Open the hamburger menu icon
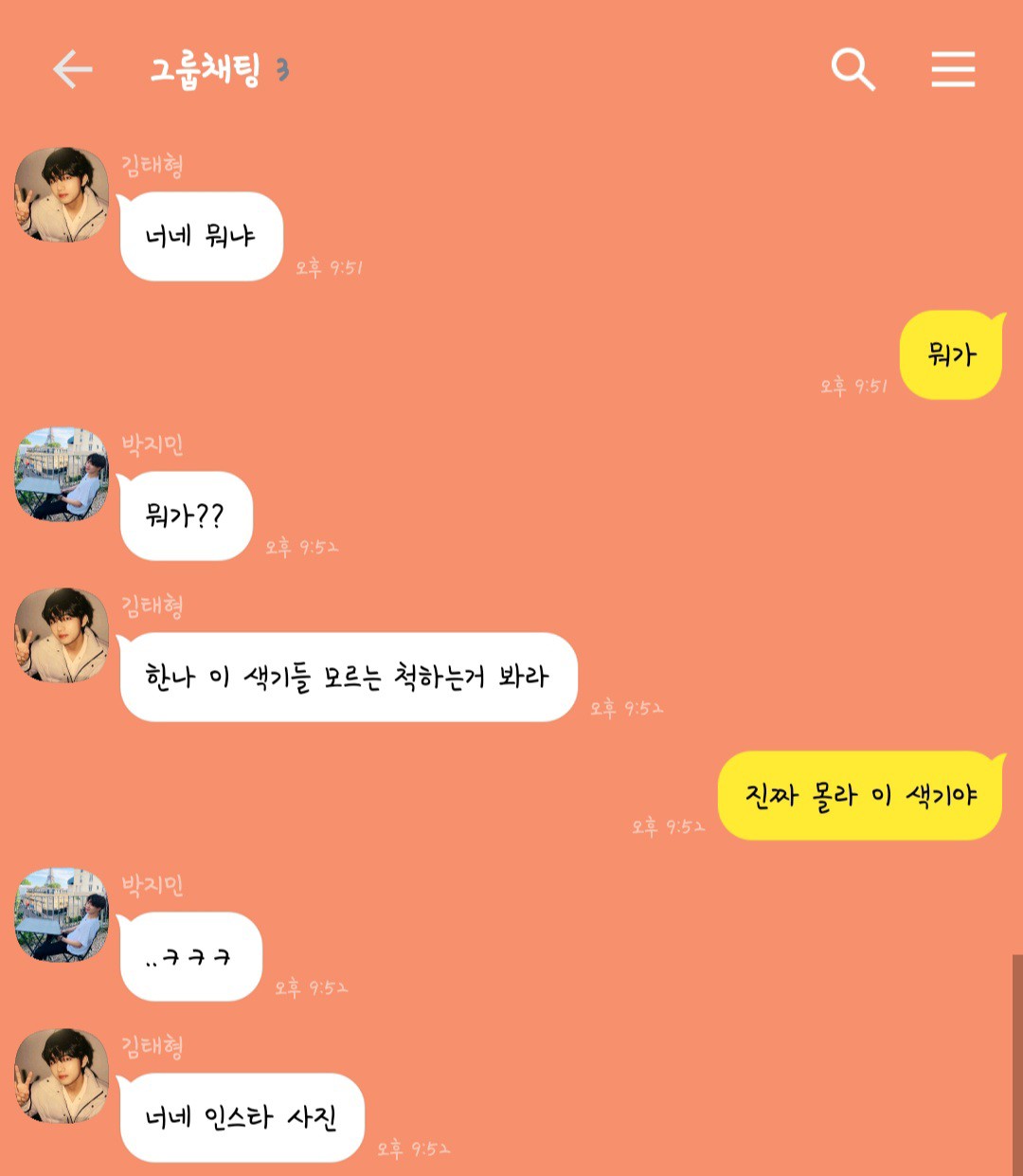This screenshot has height=1176, width=1023. click(x=954, y=68)
